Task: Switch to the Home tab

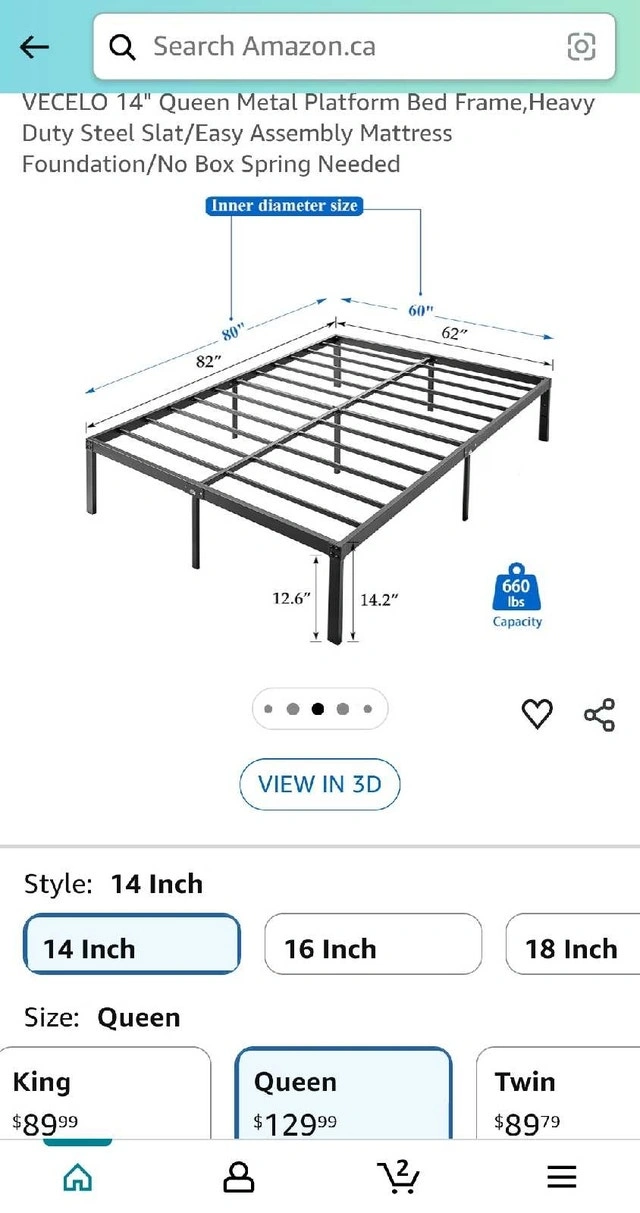Action: pyautogui.click(x=77, y=1177)
